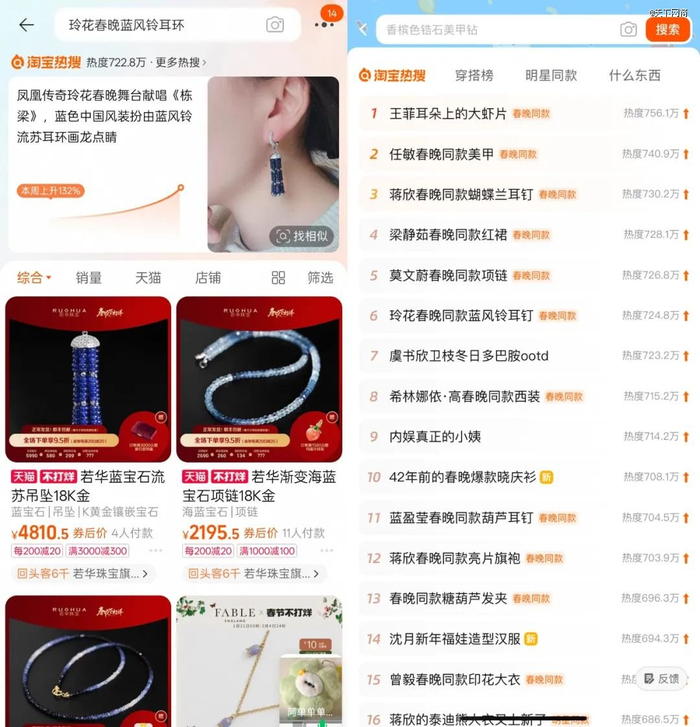Switch to the 天猫 tab
Viewport: 700px width, 727px height.
pos(148,277)
